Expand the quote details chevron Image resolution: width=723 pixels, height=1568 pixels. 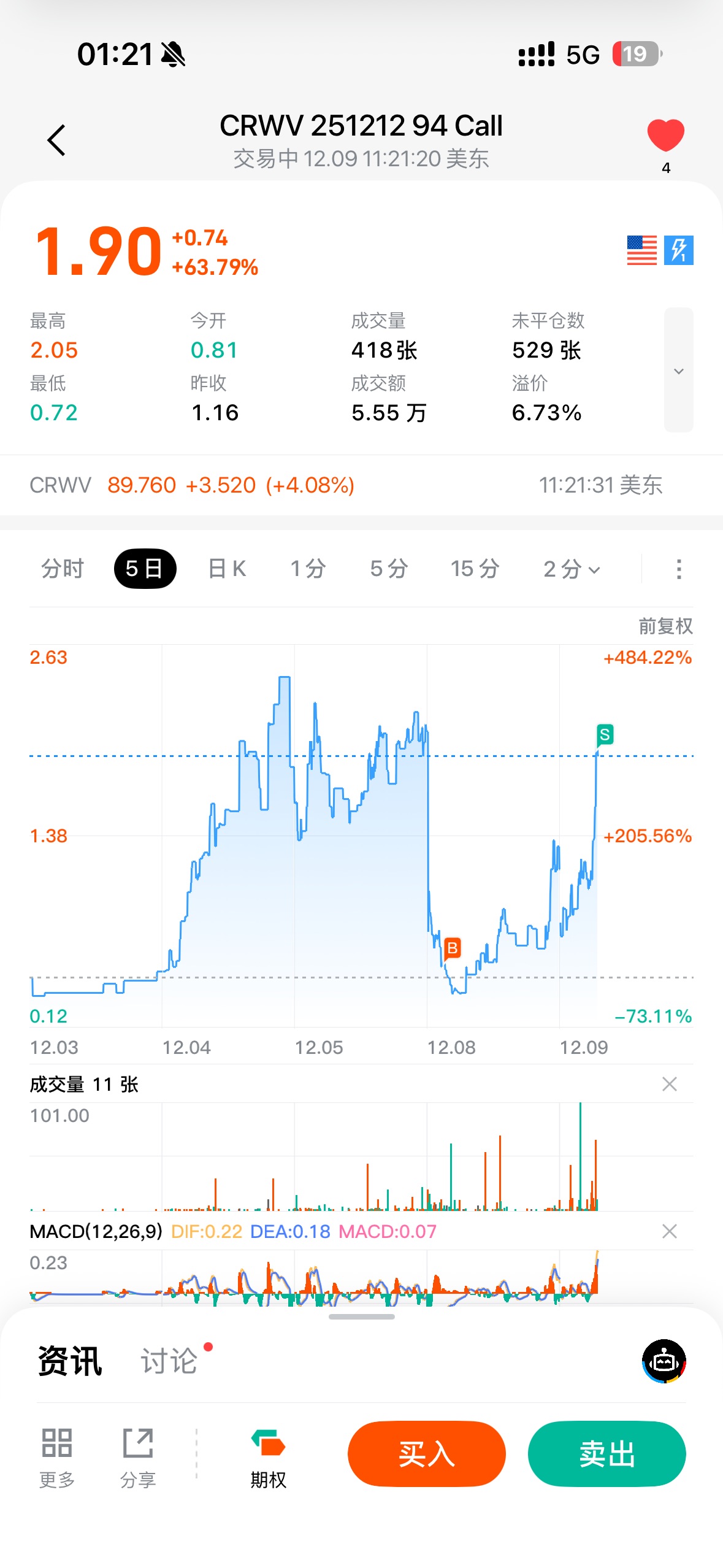(x=678, y=371)
